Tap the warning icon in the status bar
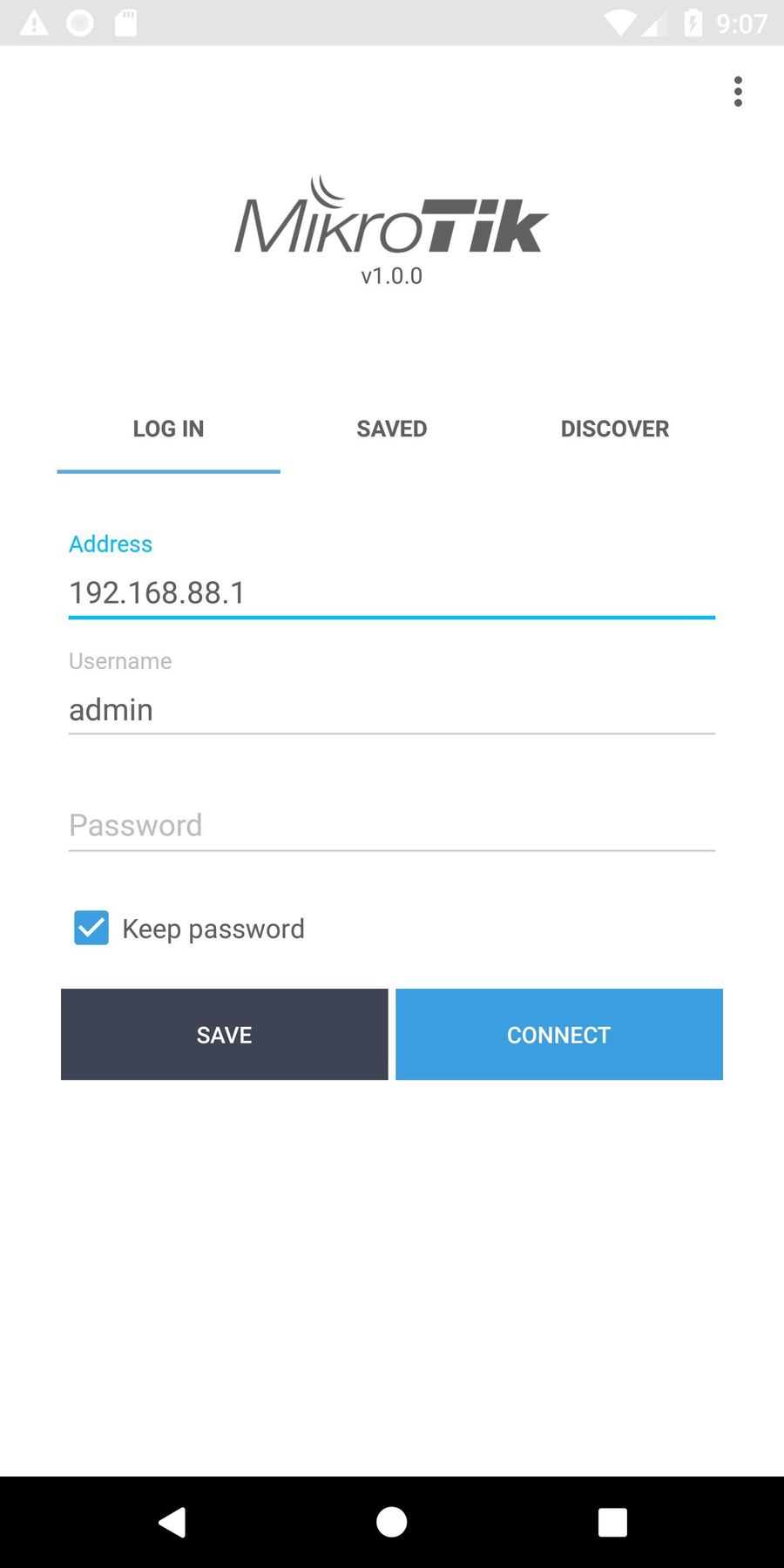Viewport: 784px width, 1568px height. pyautogui.click(x=34, y=23)
